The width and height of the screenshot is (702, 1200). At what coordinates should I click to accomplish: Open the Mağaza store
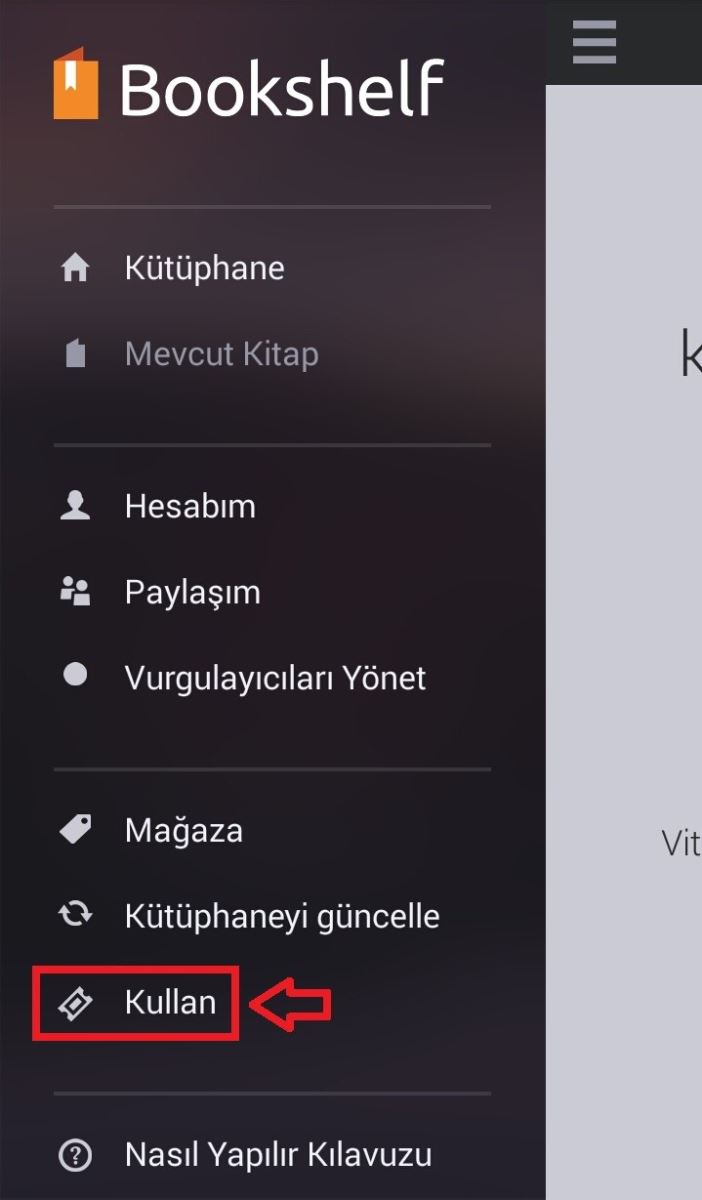coord(183,830)
